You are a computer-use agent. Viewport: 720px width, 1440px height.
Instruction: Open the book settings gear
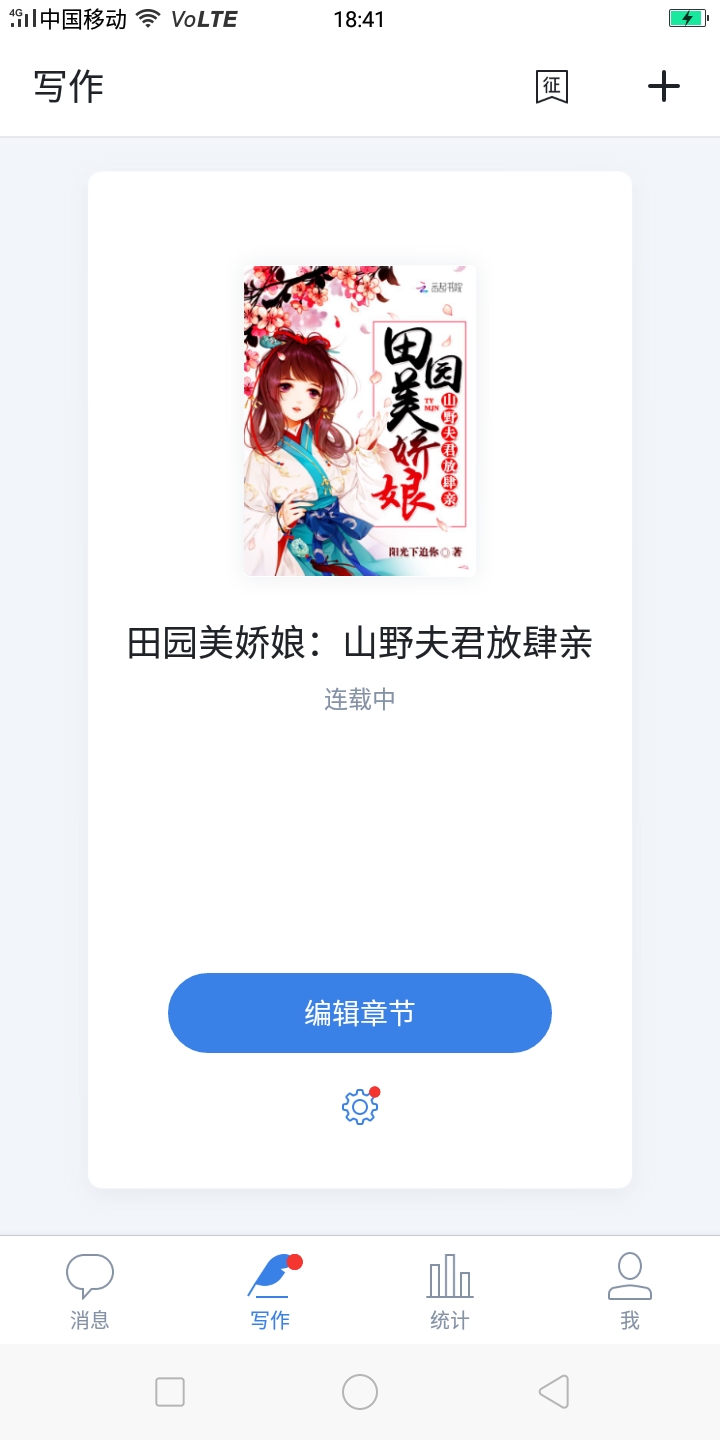(x=360, y=1107)
